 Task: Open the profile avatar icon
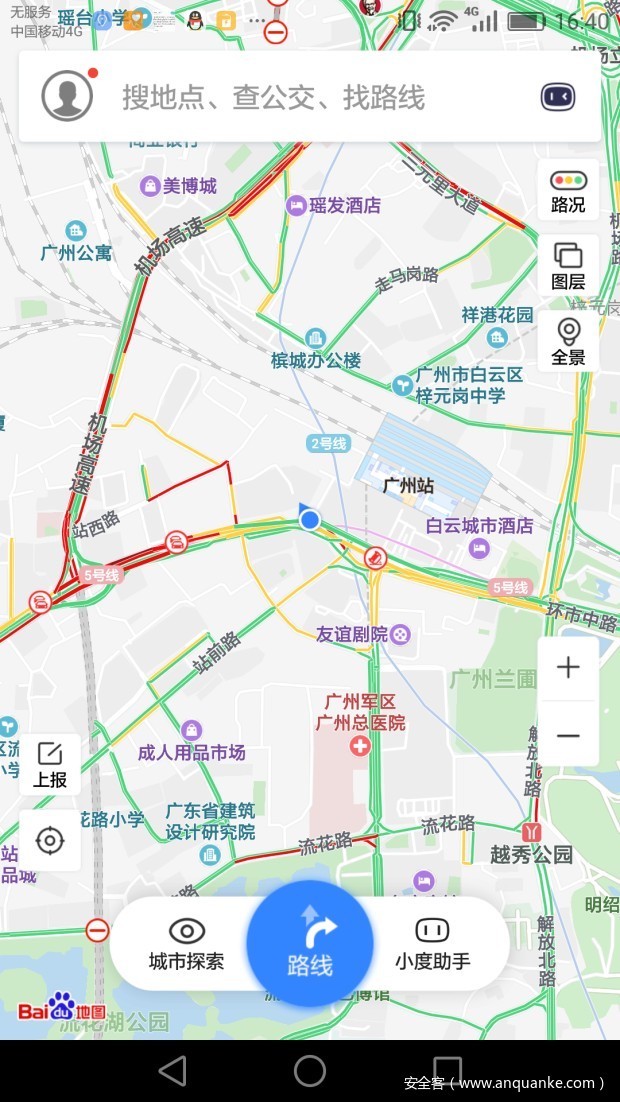pos(67,96)
